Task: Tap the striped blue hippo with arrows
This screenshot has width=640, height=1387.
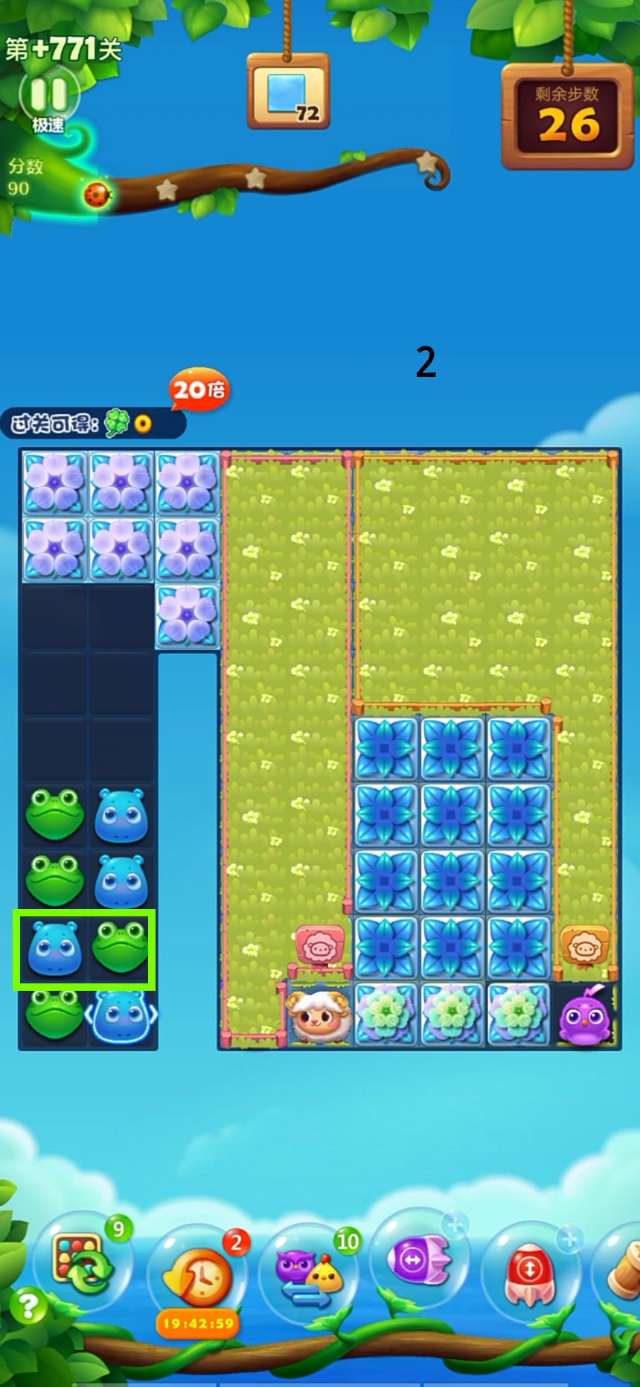Action: 121,1016
